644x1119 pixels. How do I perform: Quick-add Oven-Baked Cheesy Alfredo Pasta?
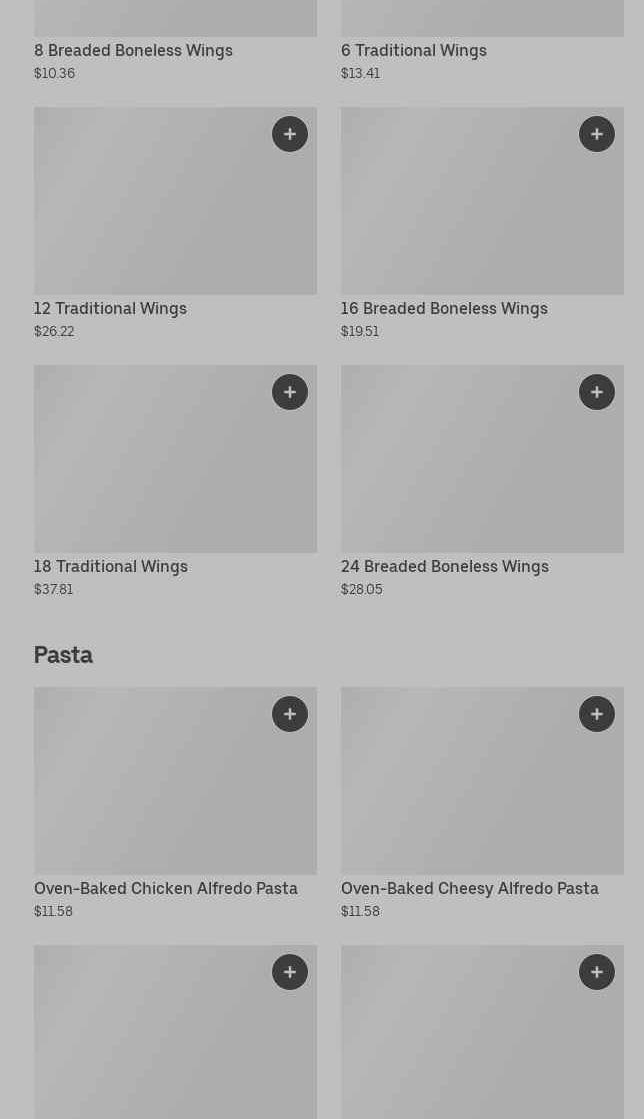coord(597,714)
